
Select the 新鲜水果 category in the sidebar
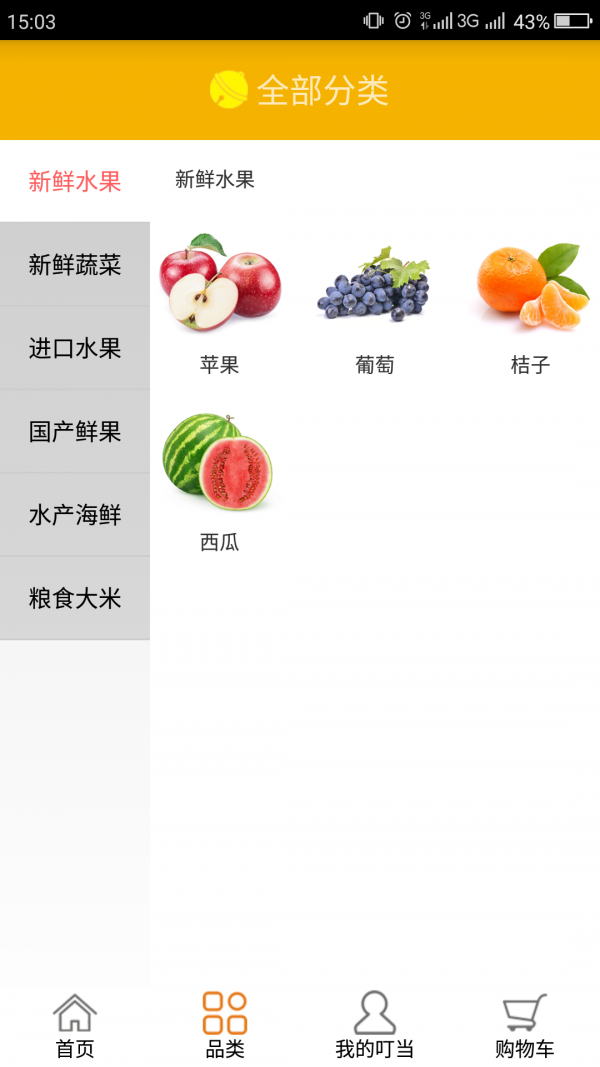point(75,181)
